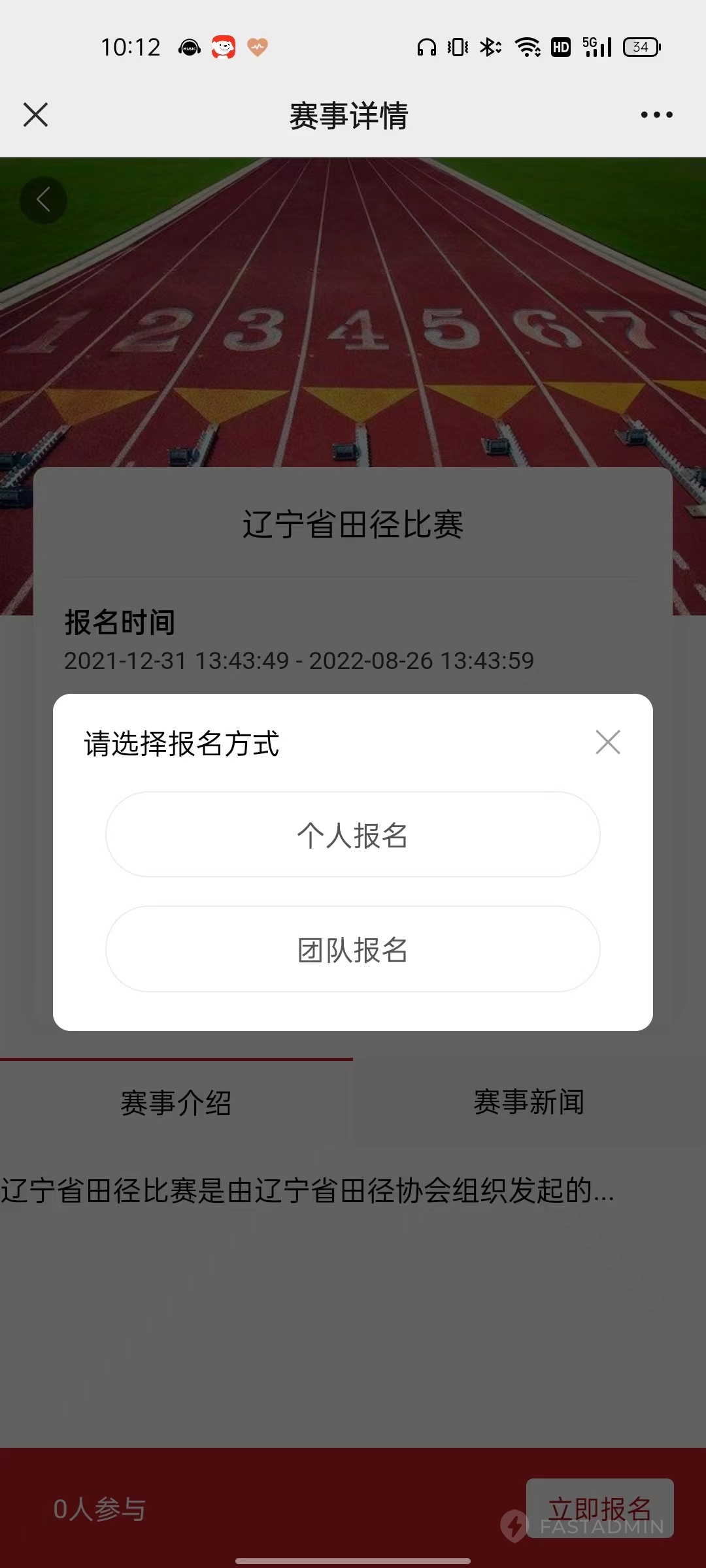Choose 个人报名 individual registration
This screenshot has width=706, height=1568.
(353, 834)
